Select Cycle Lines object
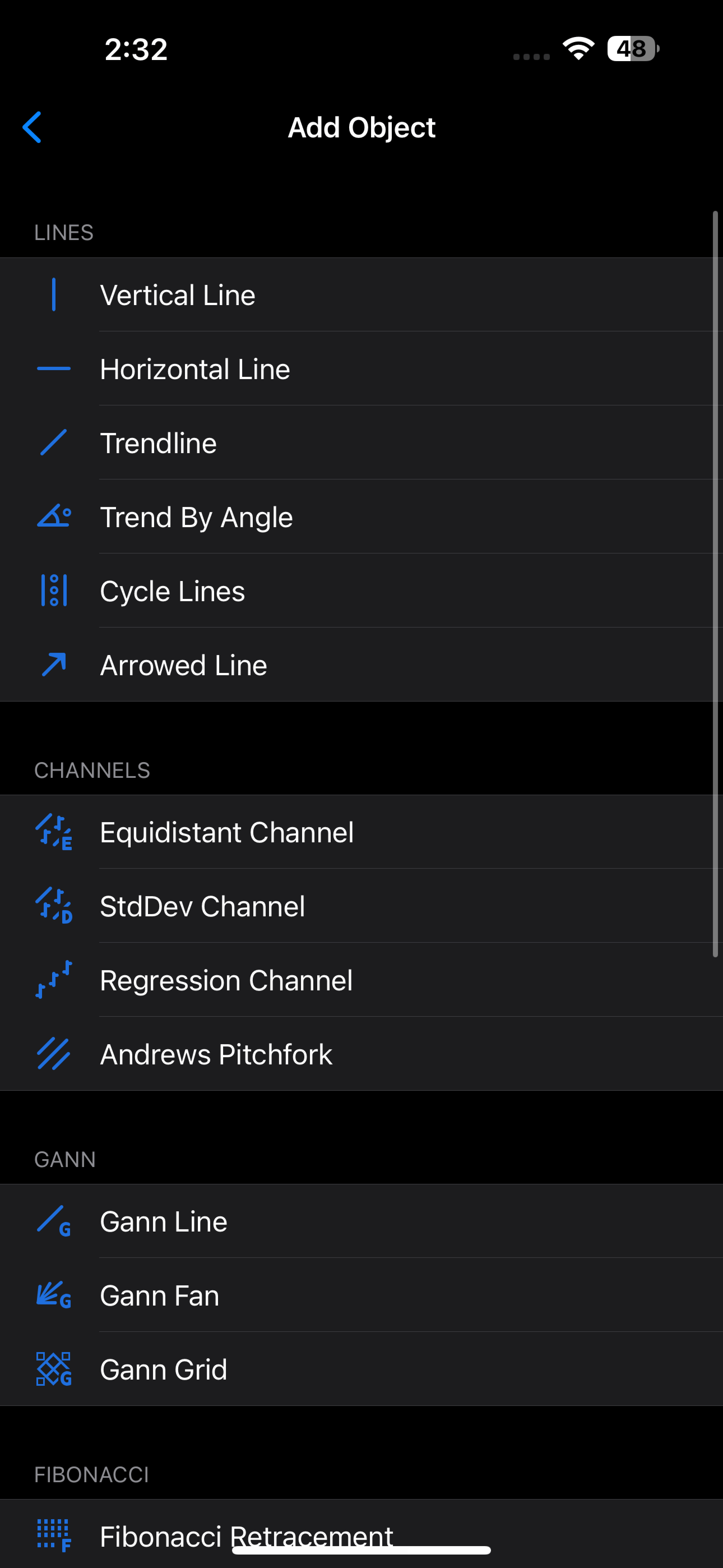Screen dimensions: 723x1568 point(172,592)
